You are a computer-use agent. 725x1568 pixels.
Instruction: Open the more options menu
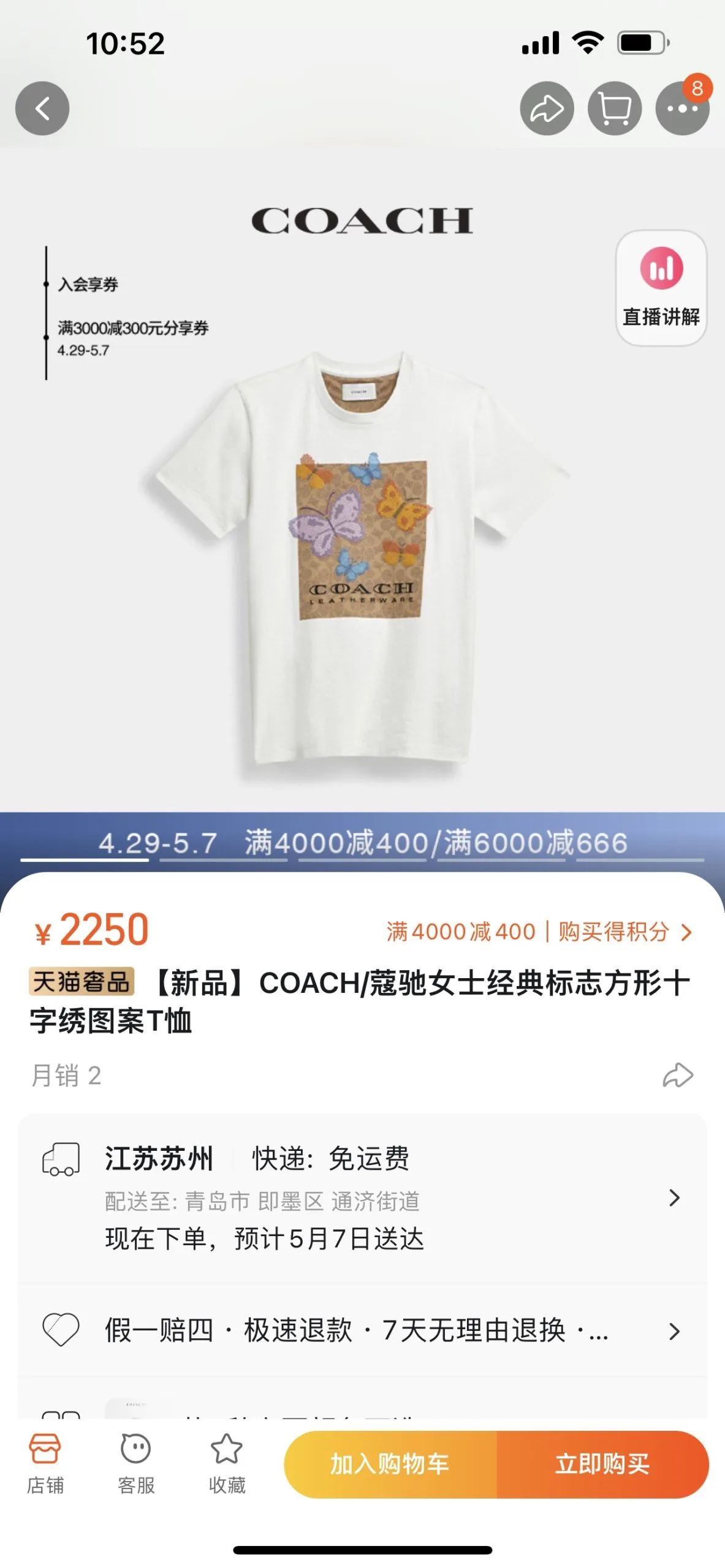[682, 108]
